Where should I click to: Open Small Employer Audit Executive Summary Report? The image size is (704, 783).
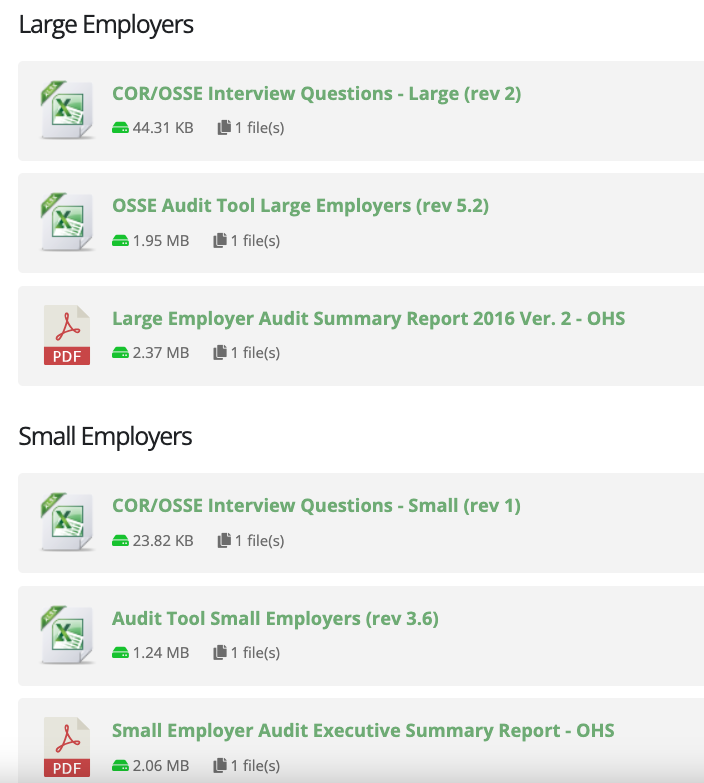(x=363, y=731)
